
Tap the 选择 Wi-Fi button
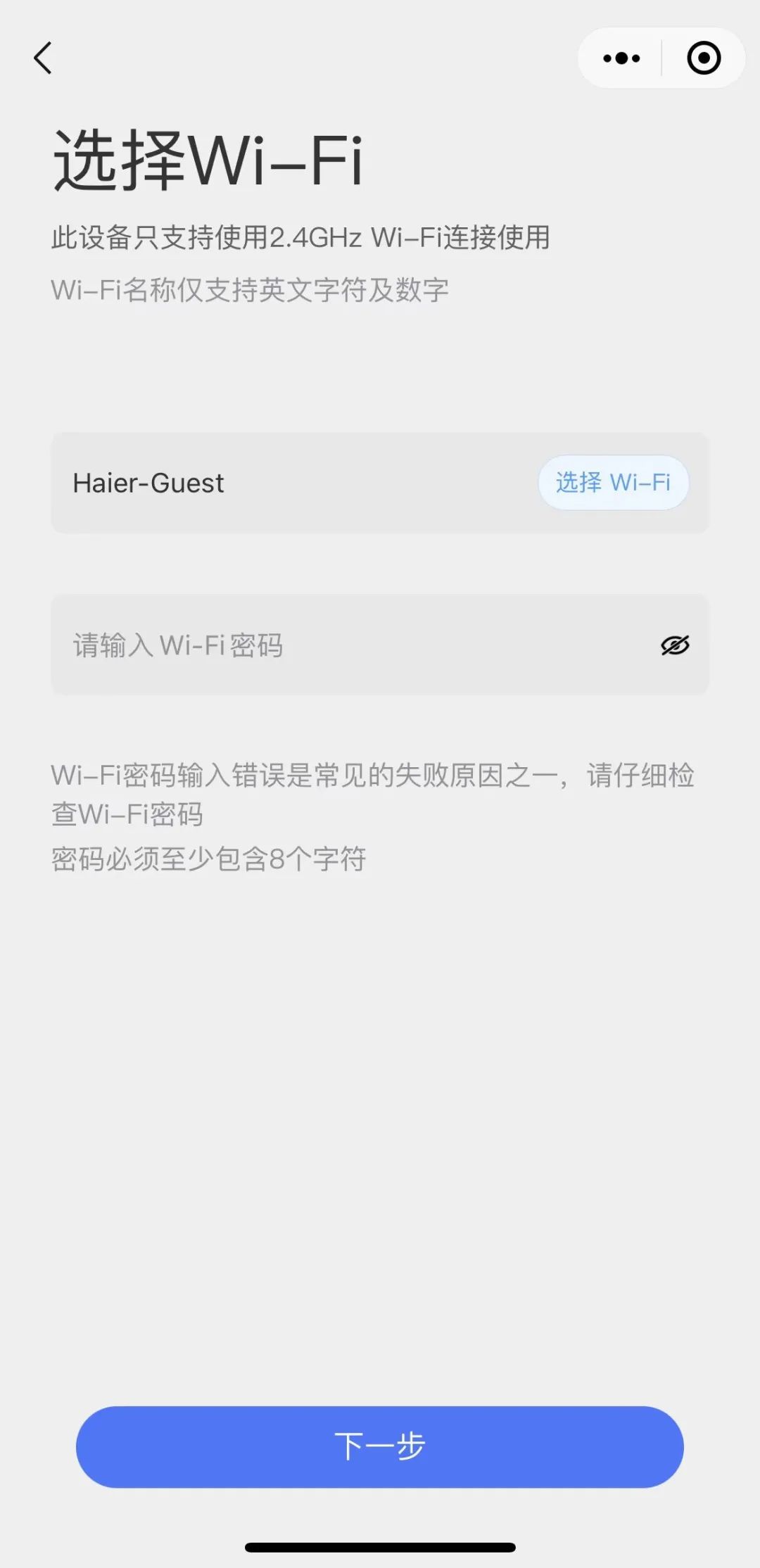pos(613,483)
